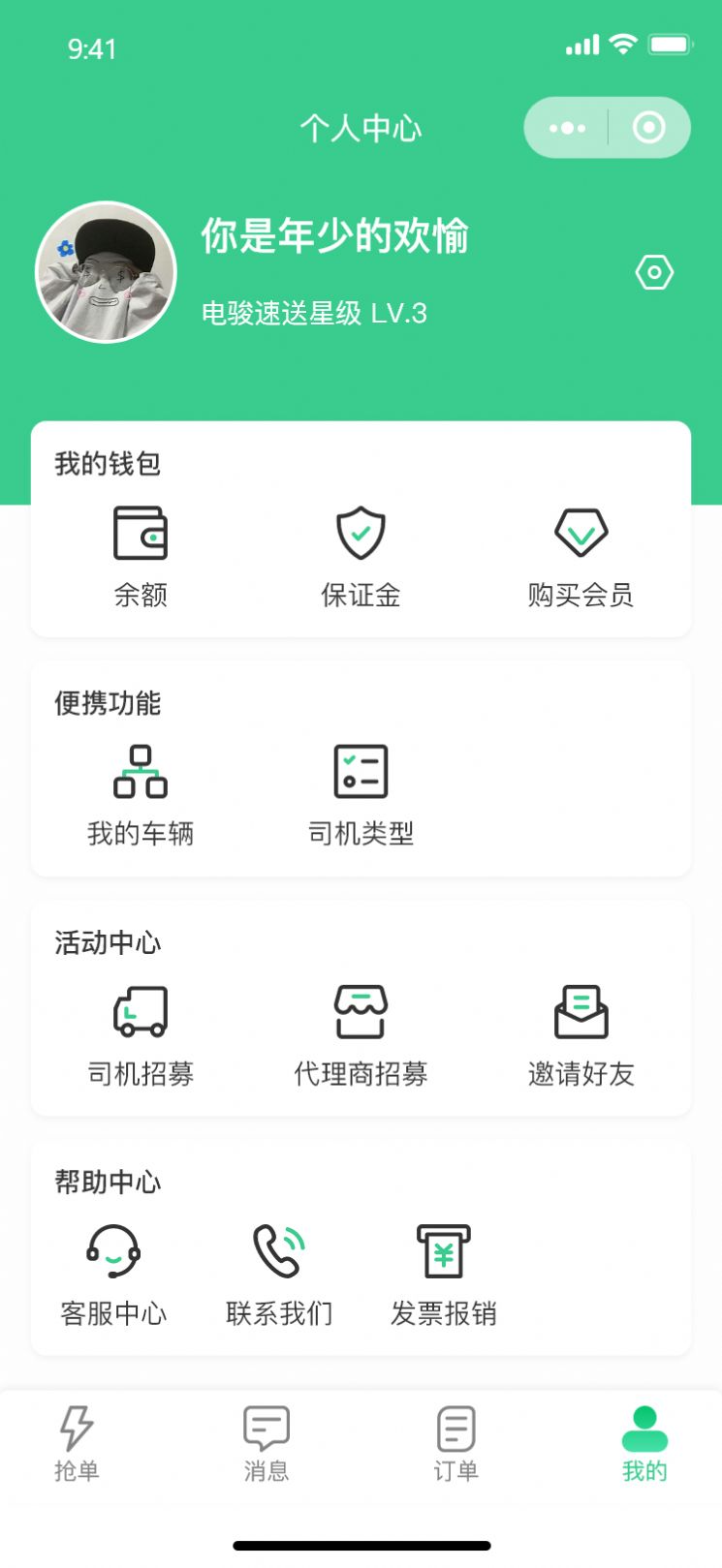The image size is (722, 1568).
Task: Open 余额 wallet balance
Action: click(x=141, y=556)
